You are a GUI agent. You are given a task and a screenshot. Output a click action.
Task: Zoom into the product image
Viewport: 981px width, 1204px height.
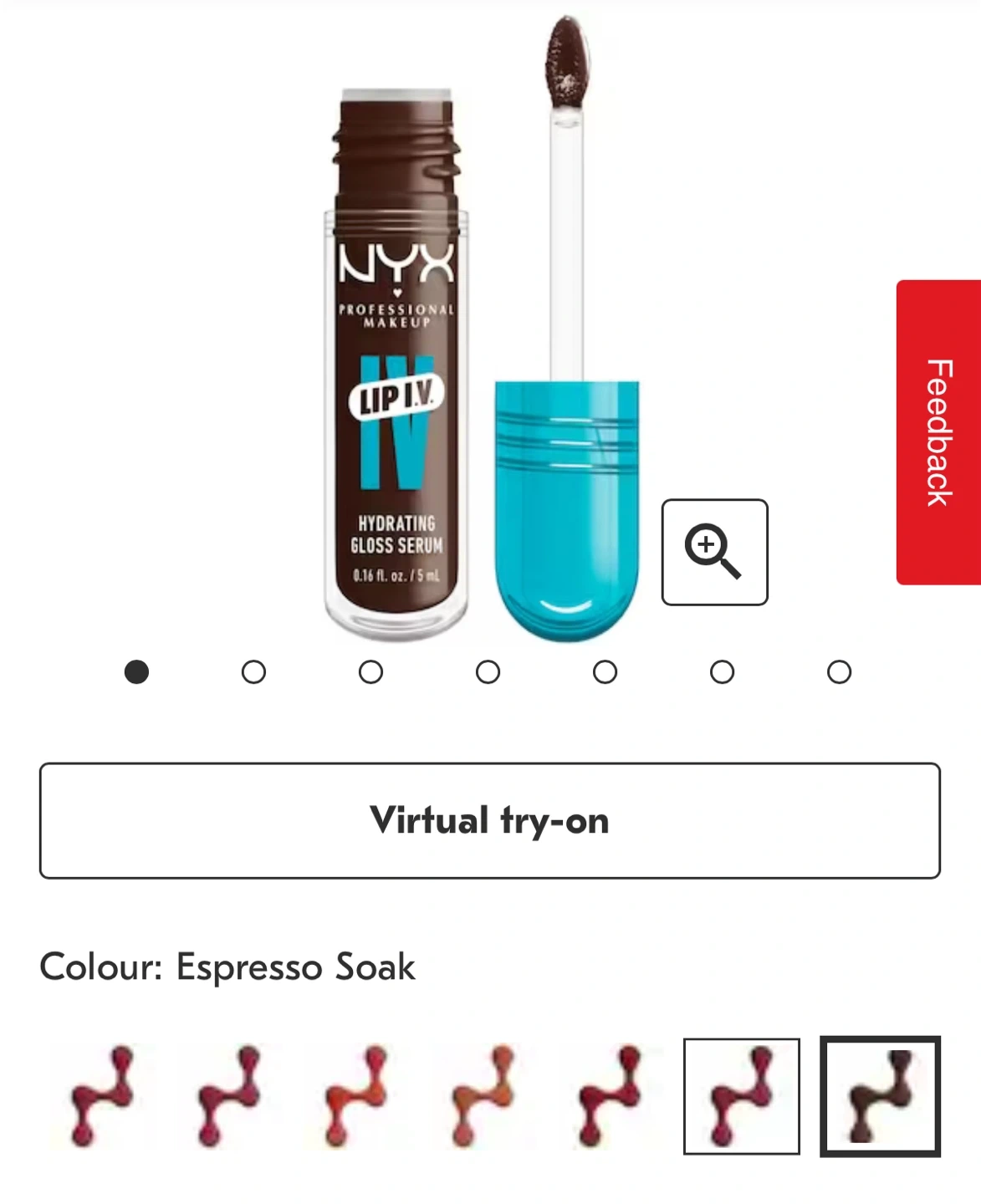[x=714, y=552]
